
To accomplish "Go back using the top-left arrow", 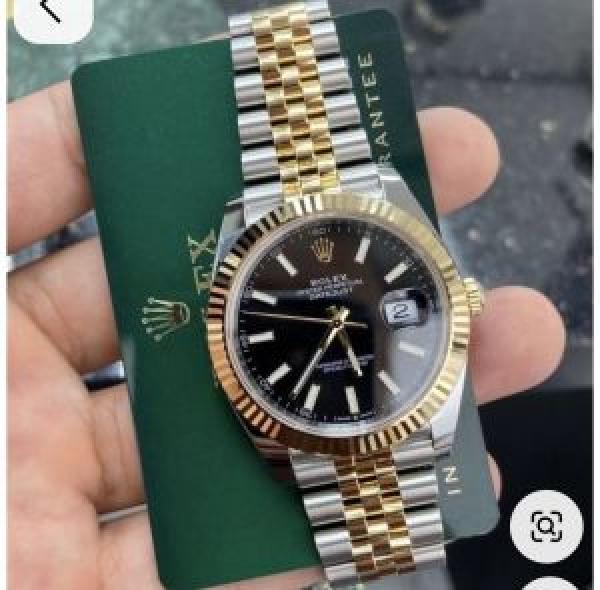I will [50, 12].
